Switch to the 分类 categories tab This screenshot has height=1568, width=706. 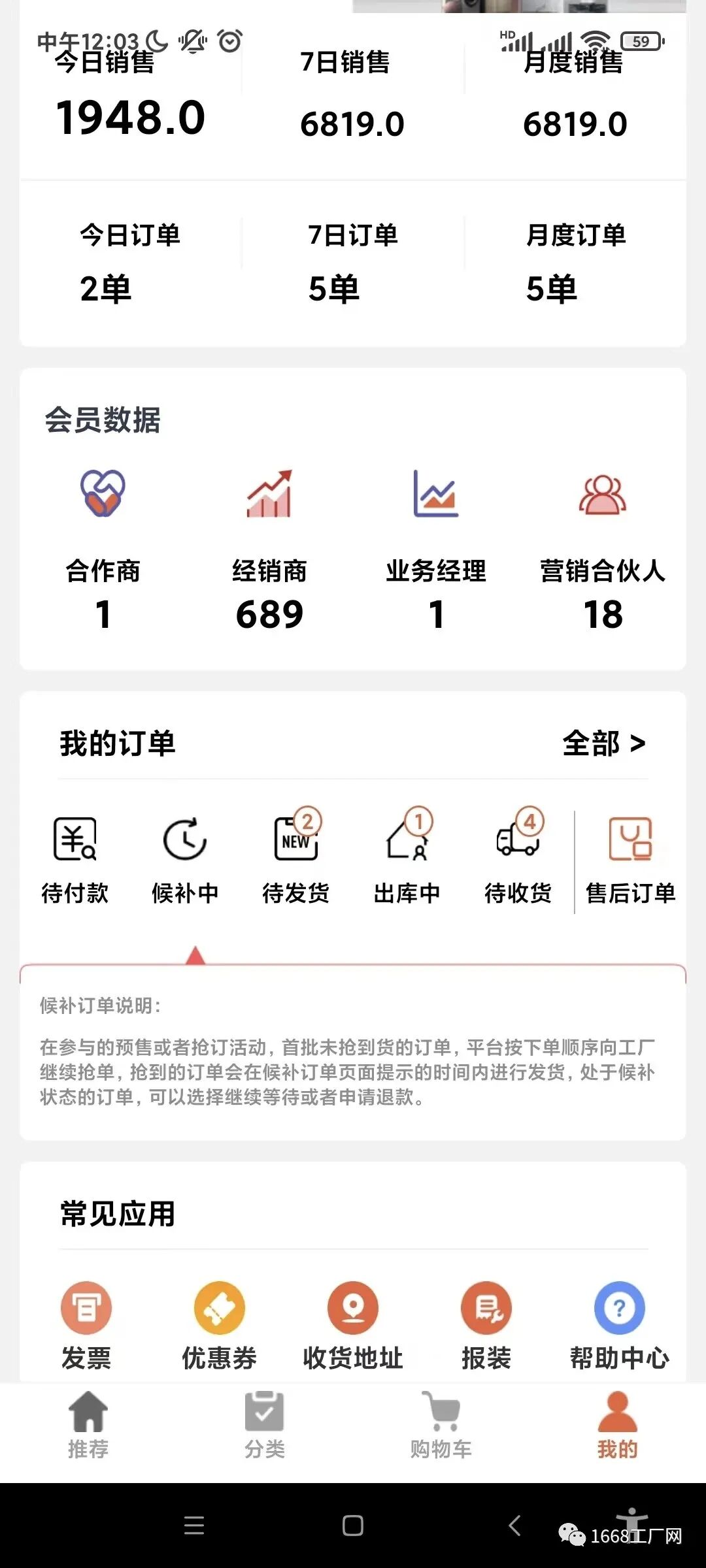pos(265,1426)
